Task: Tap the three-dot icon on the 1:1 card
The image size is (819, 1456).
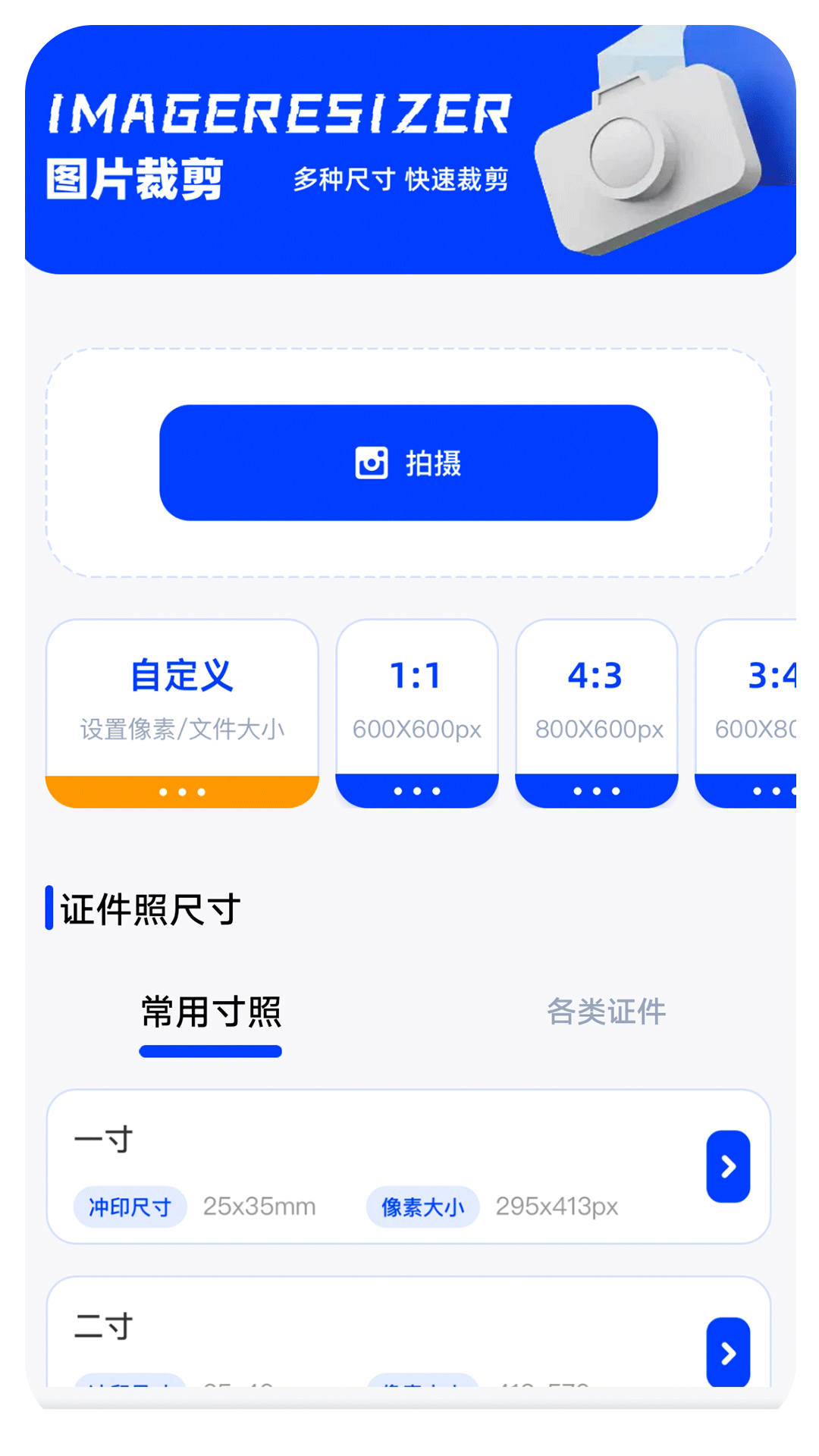Action: coord(416,791)
